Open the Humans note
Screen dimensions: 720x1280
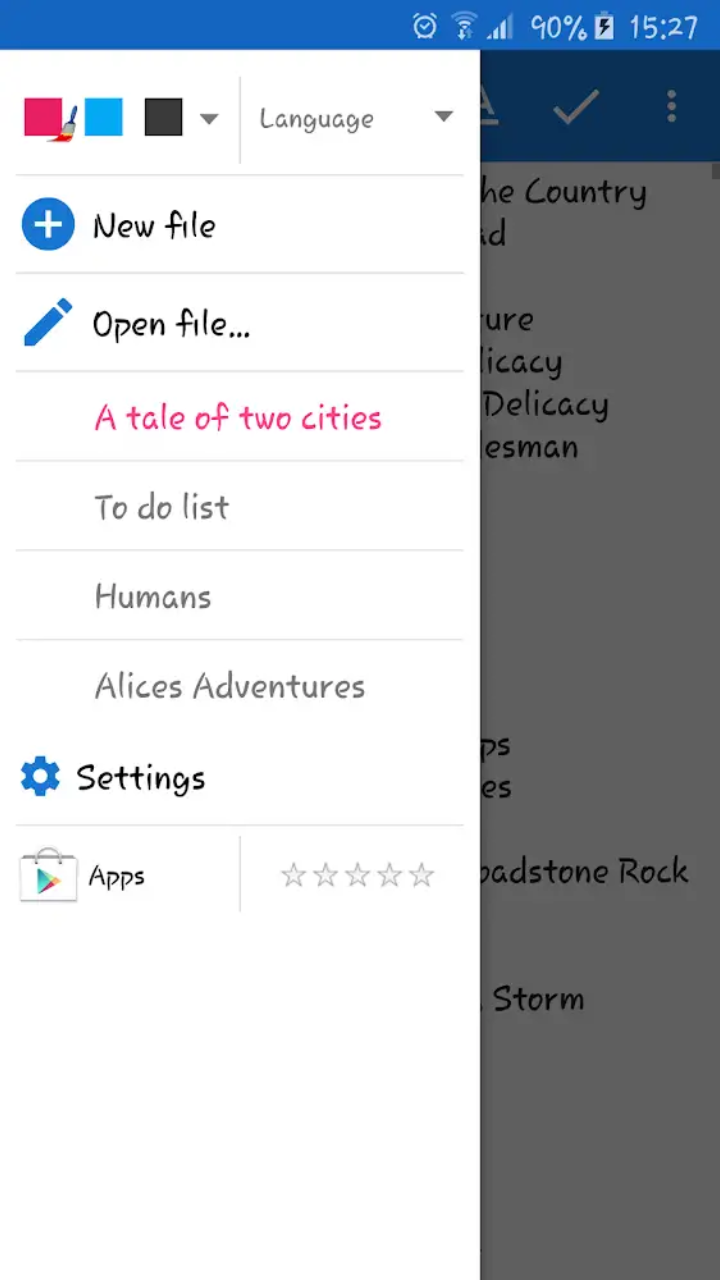click(x=152, y=596)
